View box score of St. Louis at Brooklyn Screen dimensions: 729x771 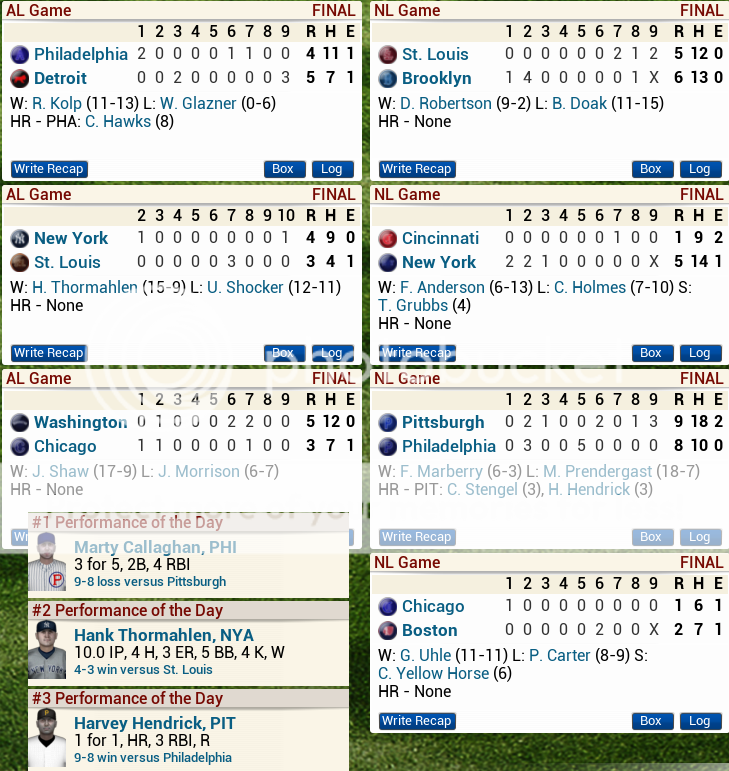[651, 169]
